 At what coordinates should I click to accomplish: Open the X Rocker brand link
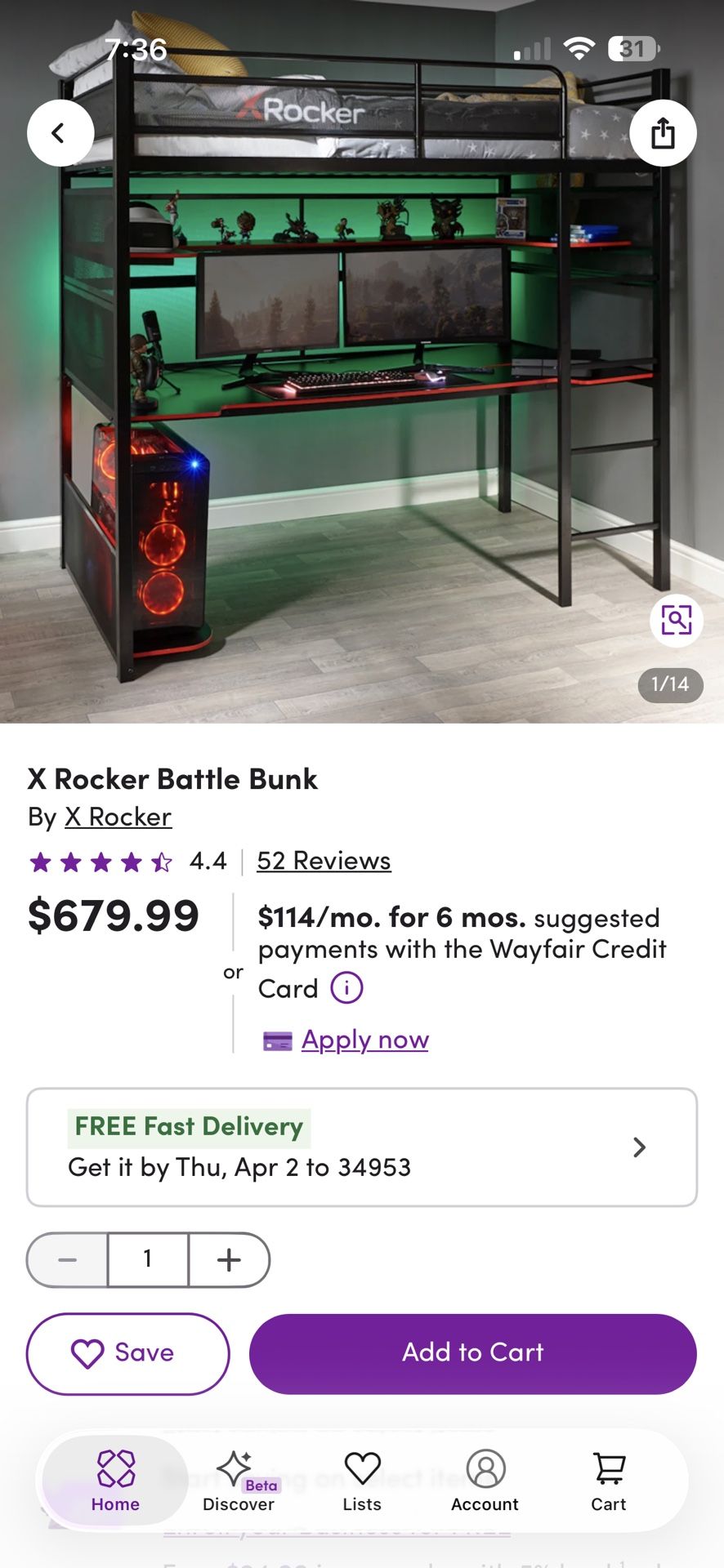[x=118, y=817]
